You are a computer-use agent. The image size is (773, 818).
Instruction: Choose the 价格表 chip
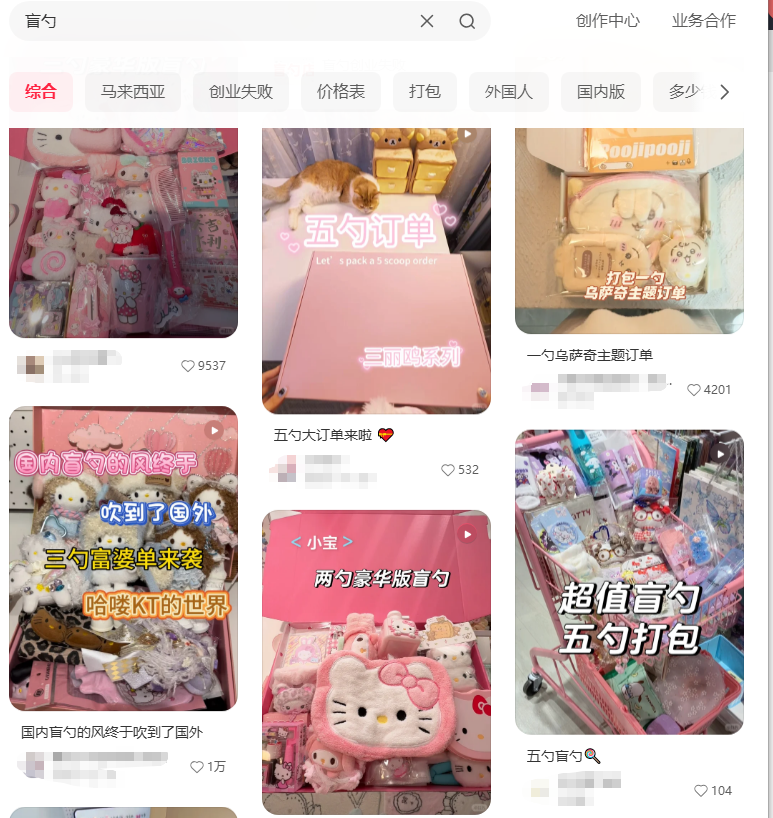point(341,92)
